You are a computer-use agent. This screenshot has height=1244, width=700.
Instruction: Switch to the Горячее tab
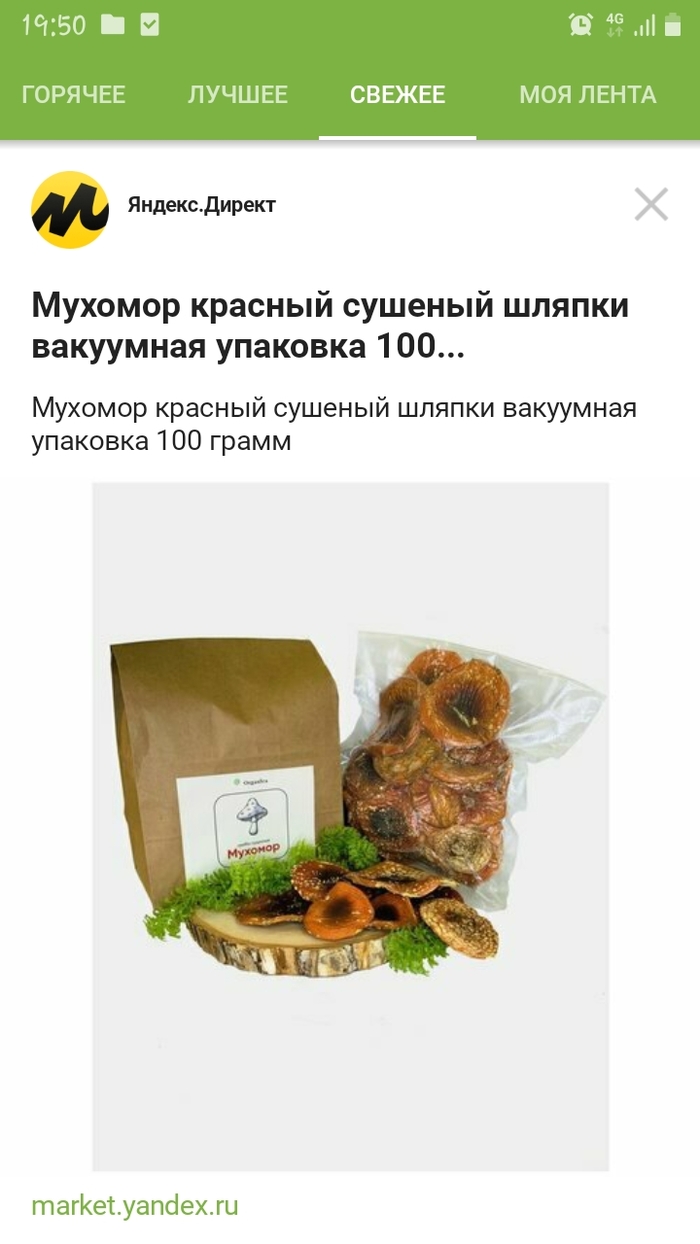(73, 95)
